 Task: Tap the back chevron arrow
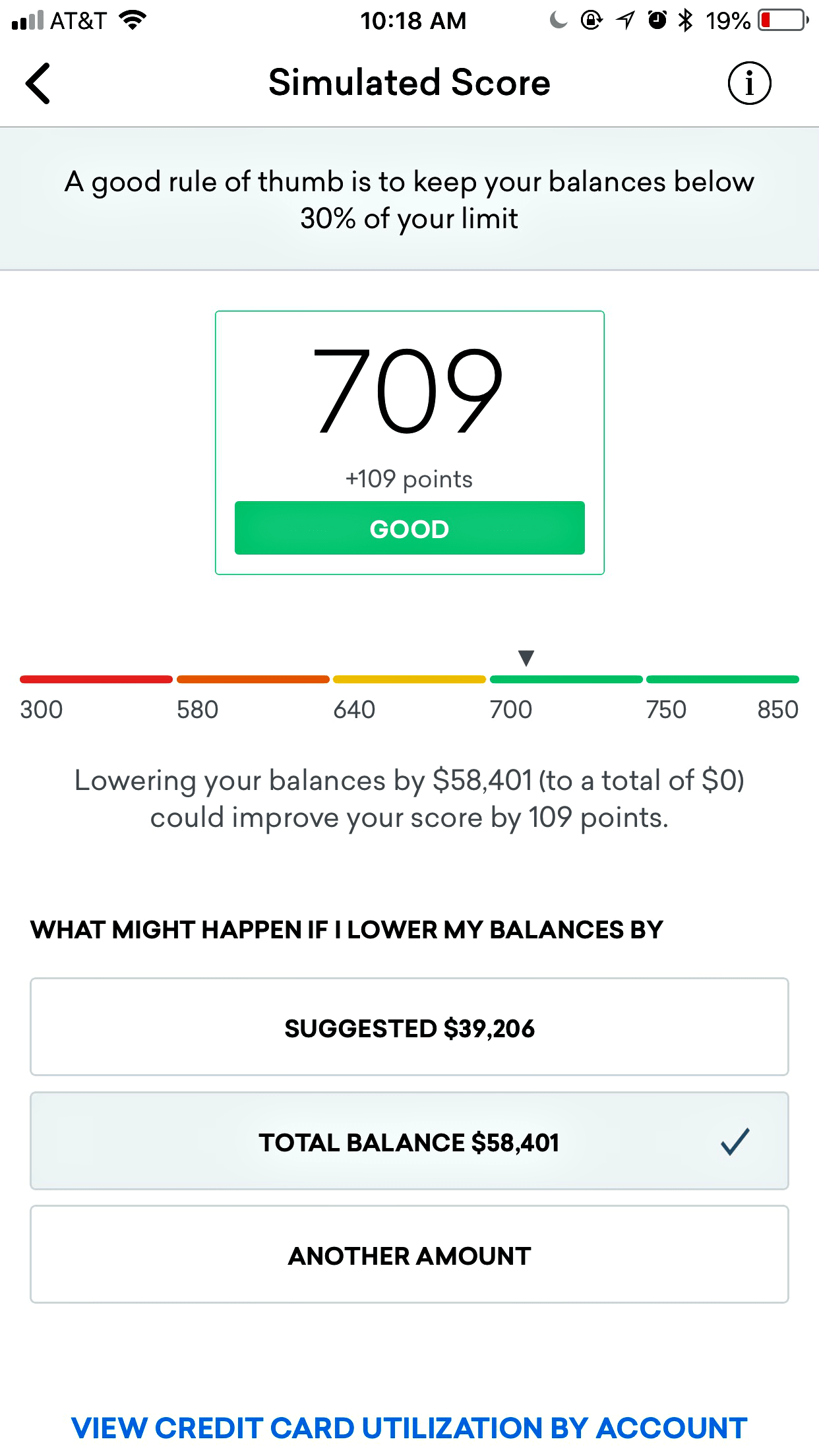(x=38, y=83)
